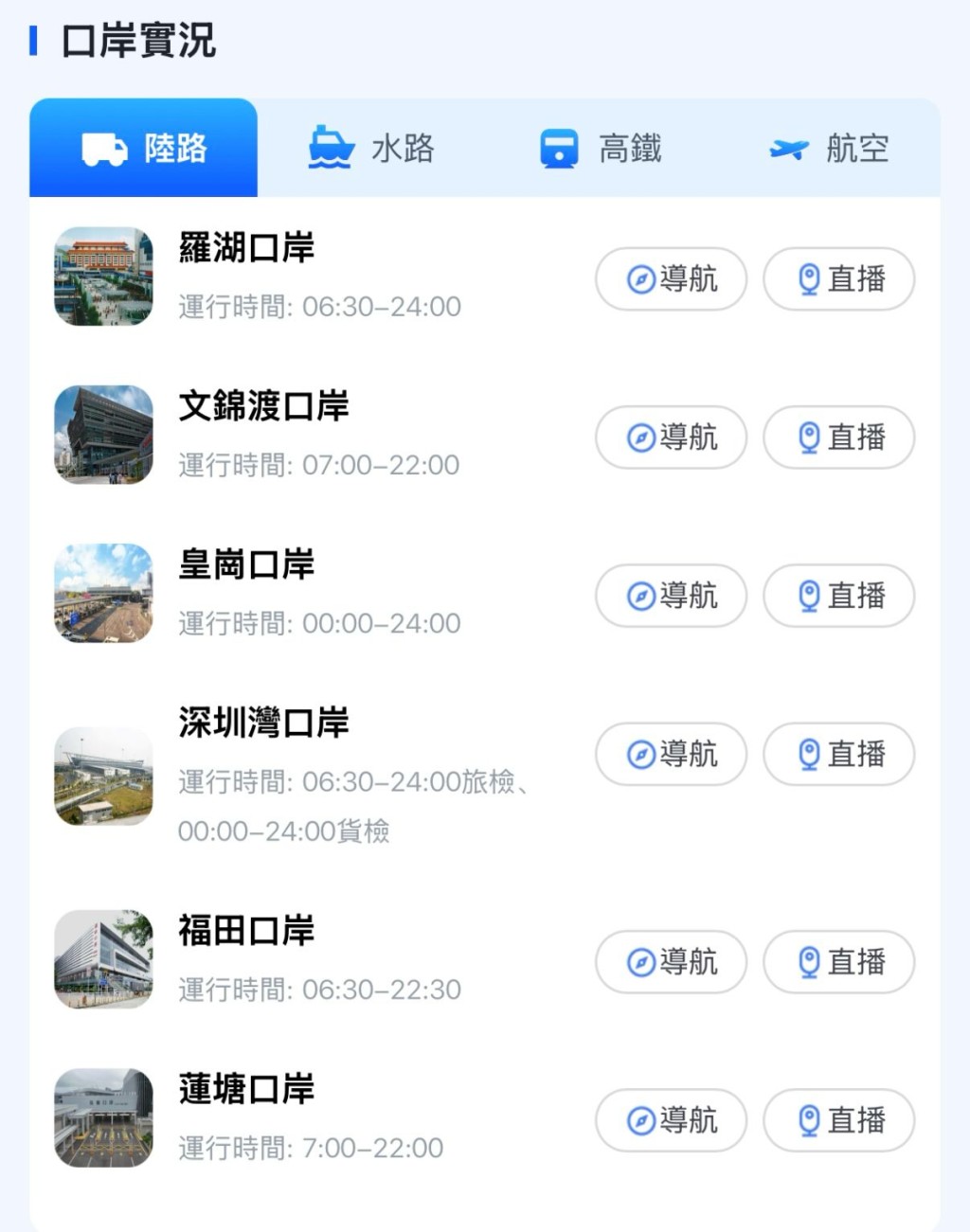Open navigation for 羅湖口岸
Viewport: 970px width, 1232px height.
click(670, 279)
